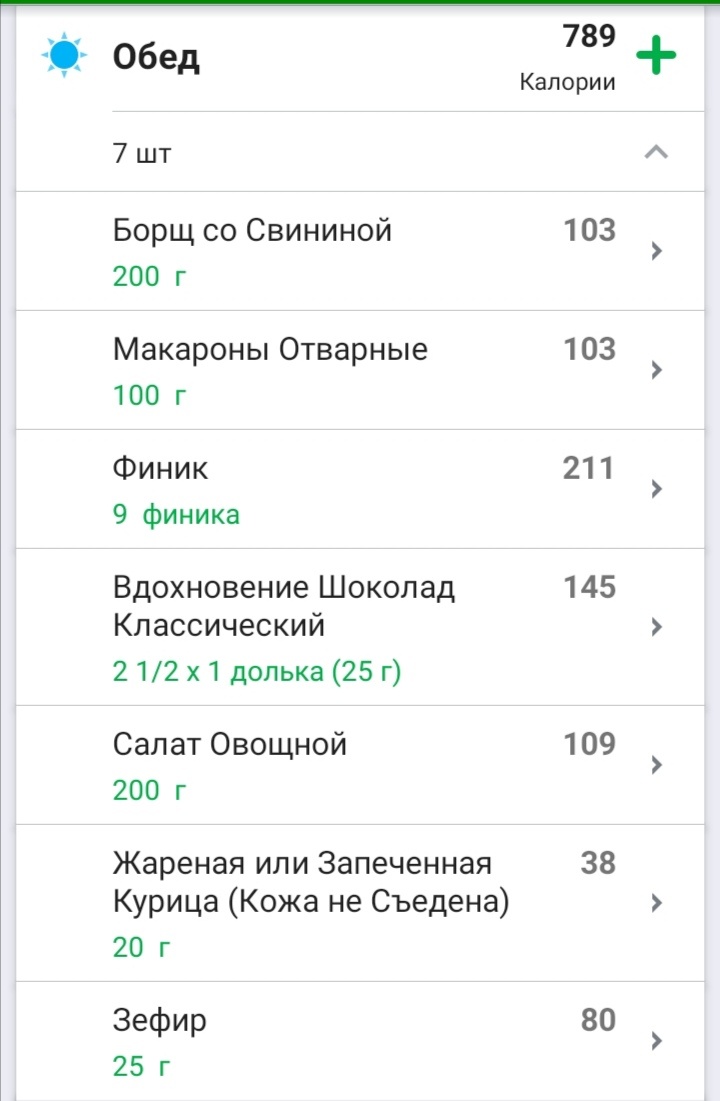
Task: Collapse the lunch items list
Action: pos(656,152)
